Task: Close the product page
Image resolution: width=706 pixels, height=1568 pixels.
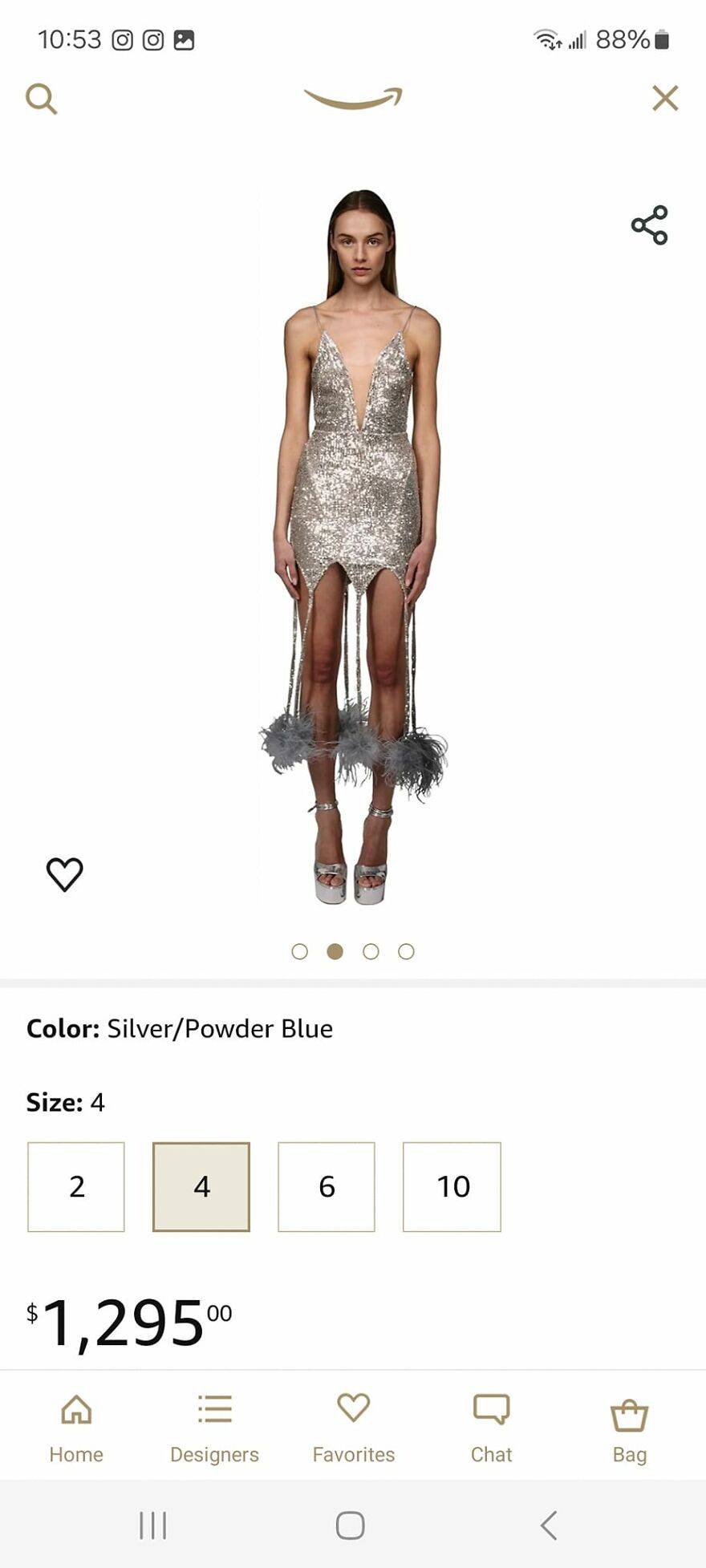Action: click(x=665, y=98)
